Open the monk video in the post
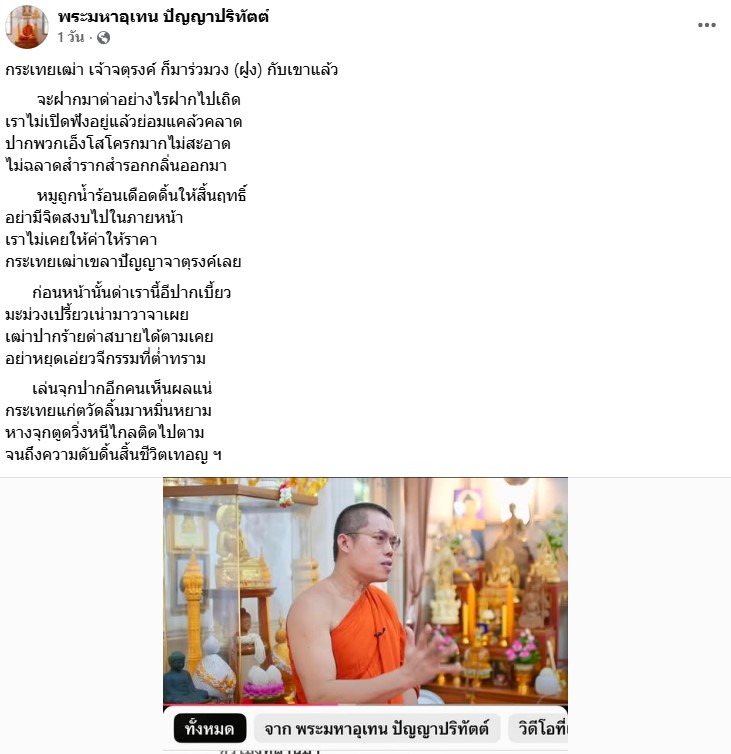The height and width of the screenshot is (754, 731). click(365, 590)
